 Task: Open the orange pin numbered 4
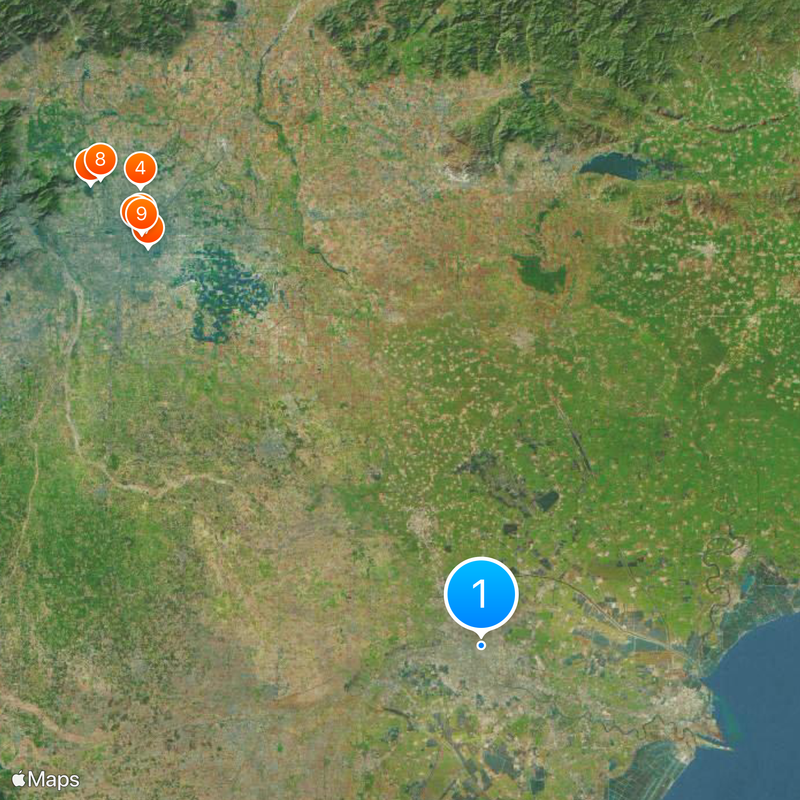point(140,169)
